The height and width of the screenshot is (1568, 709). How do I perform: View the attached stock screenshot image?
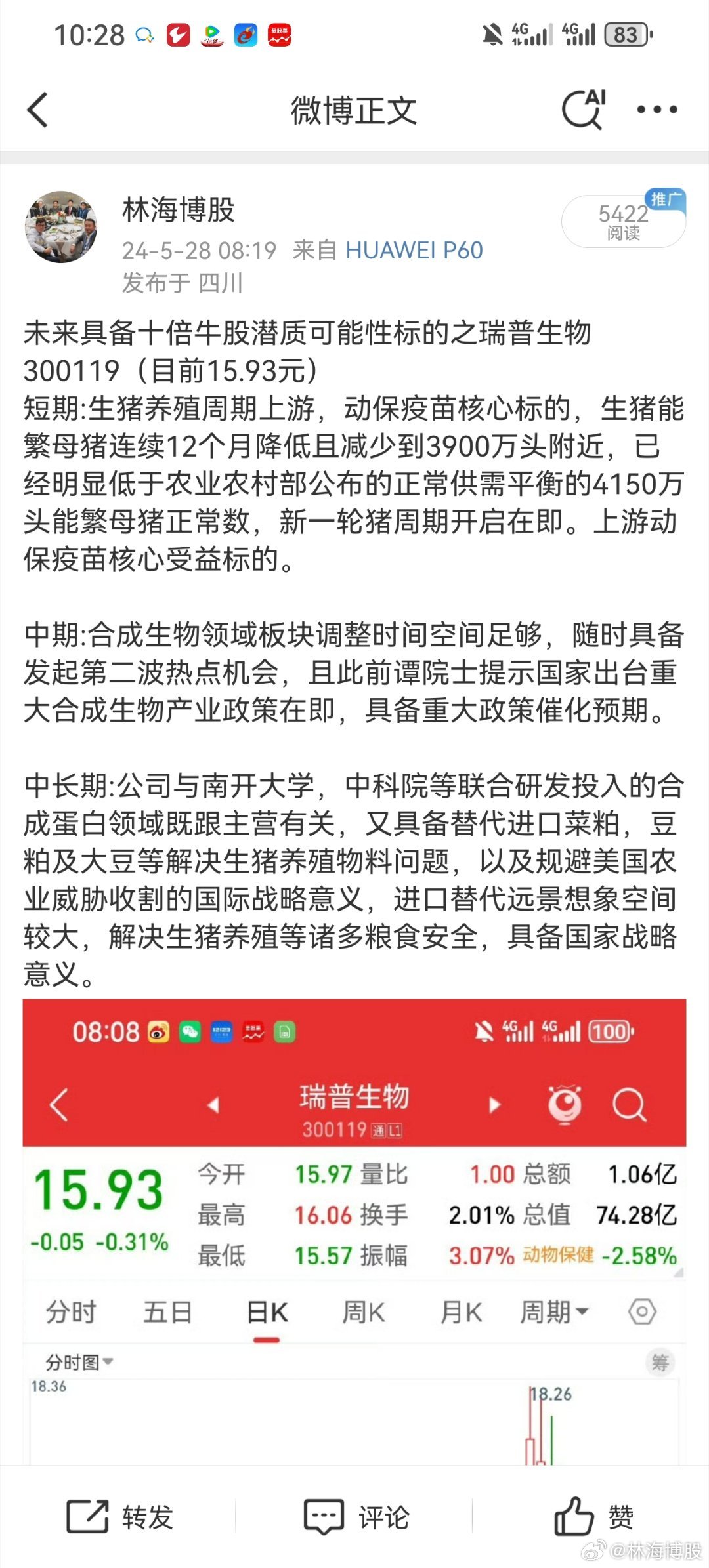(x=354, y=1232)
